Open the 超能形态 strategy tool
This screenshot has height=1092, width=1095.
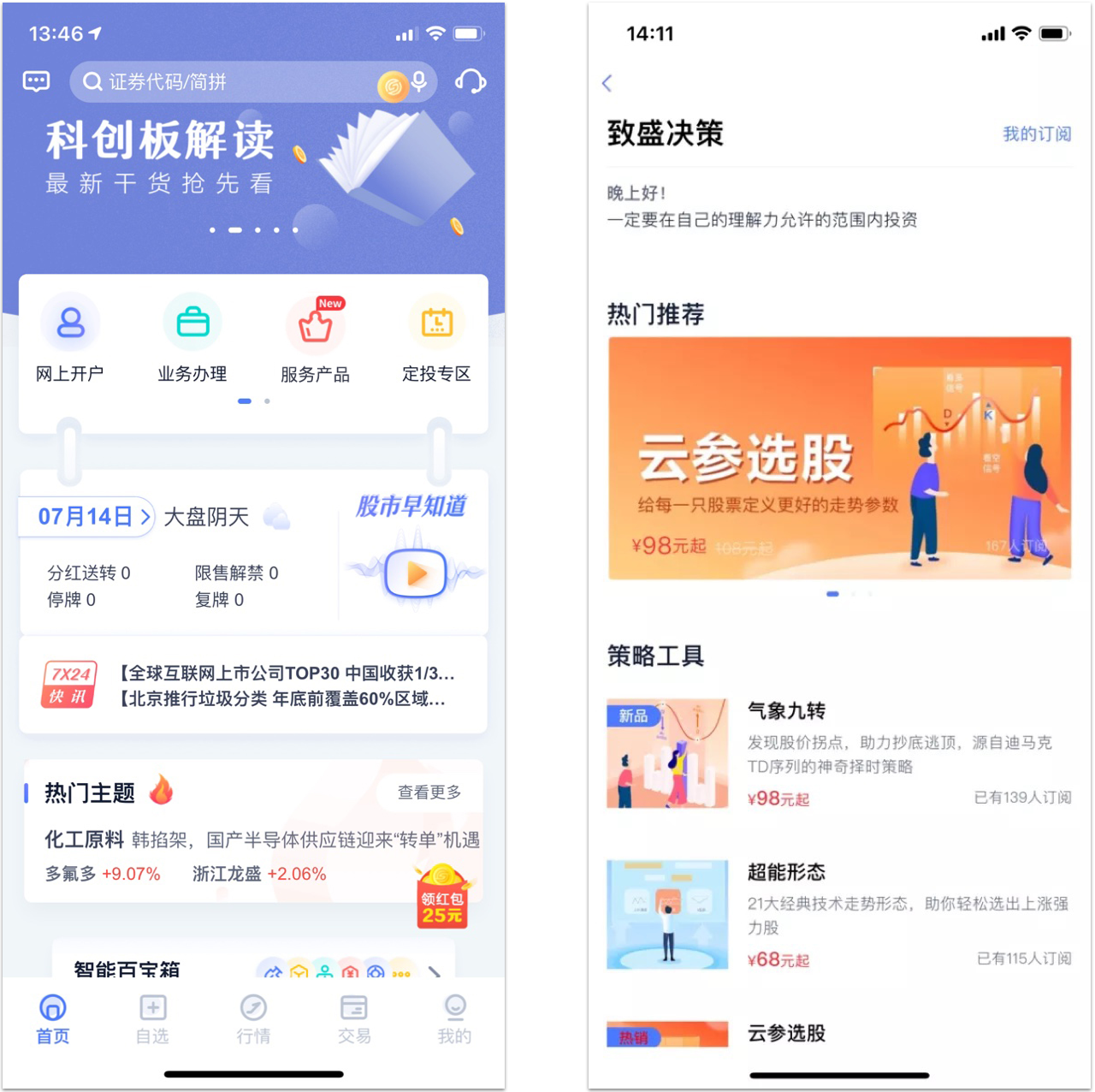point(838,915)
